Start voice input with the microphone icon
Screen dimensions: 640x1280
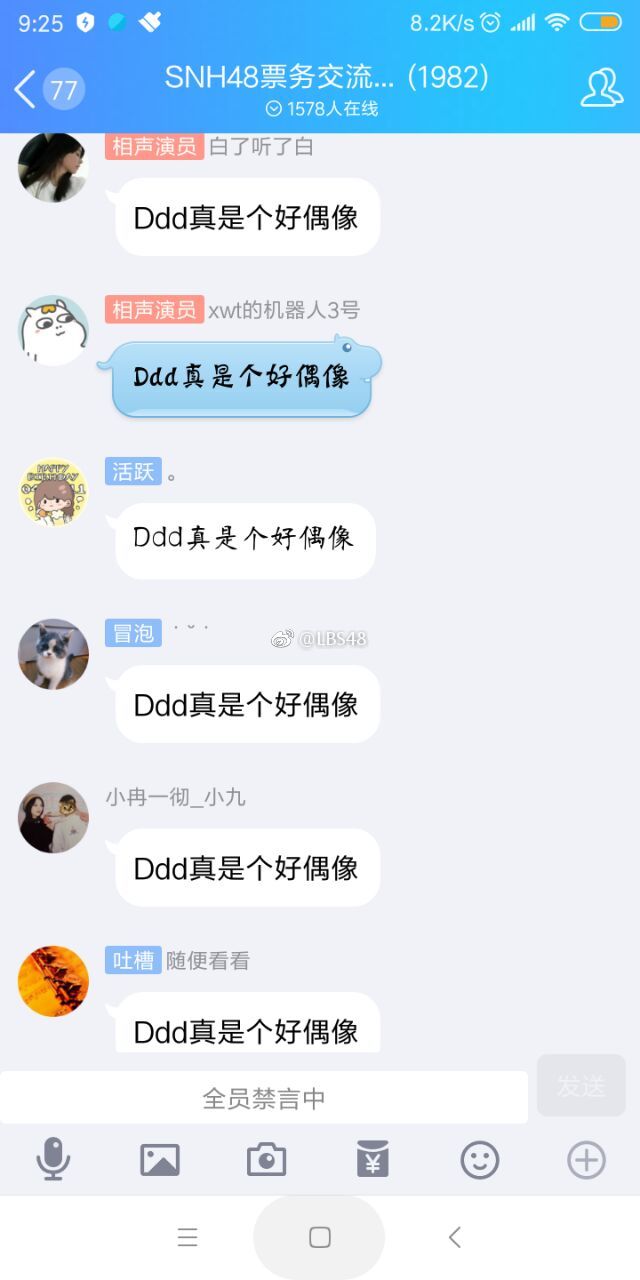pyautogui.click(x=53, y=1160)
